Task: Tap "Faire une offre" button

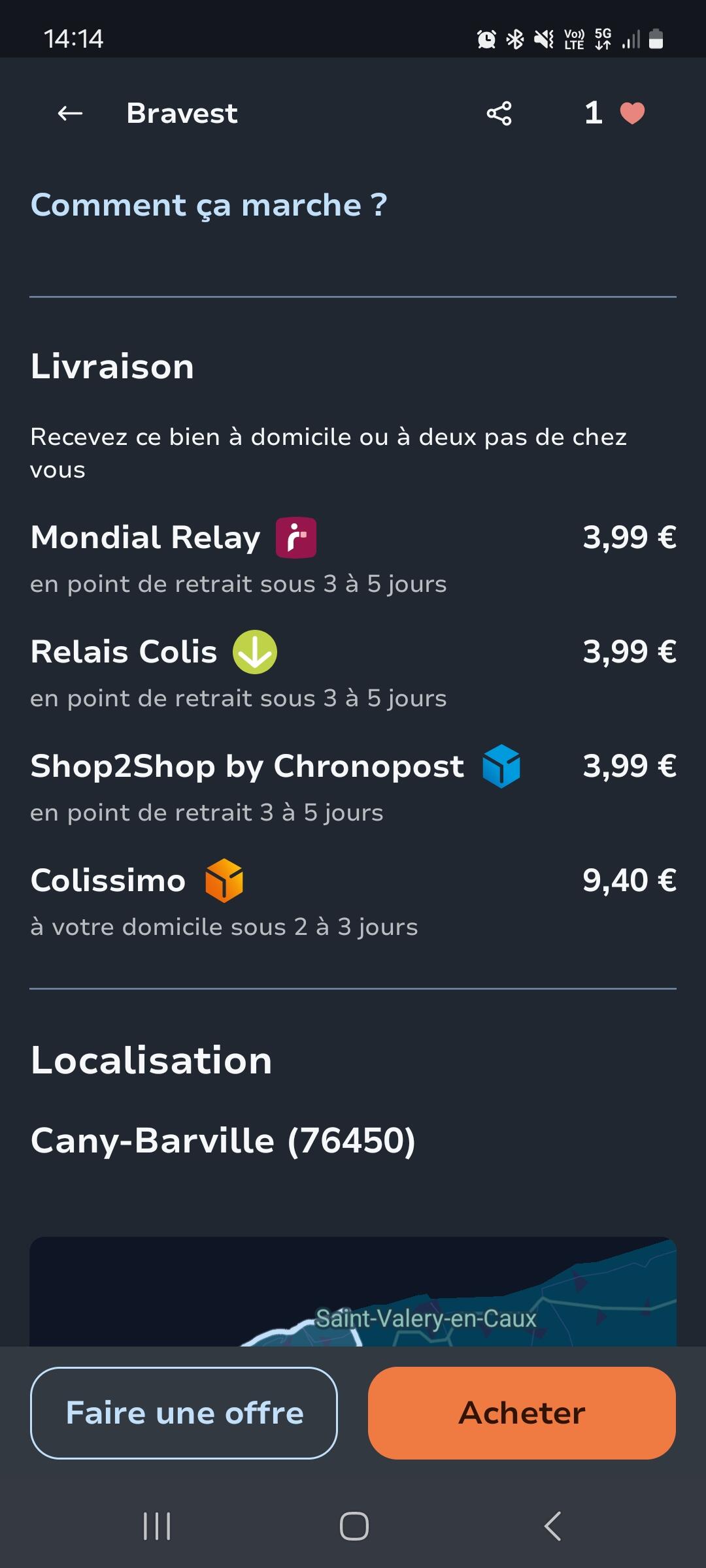Action: (x=184, y=1413)
